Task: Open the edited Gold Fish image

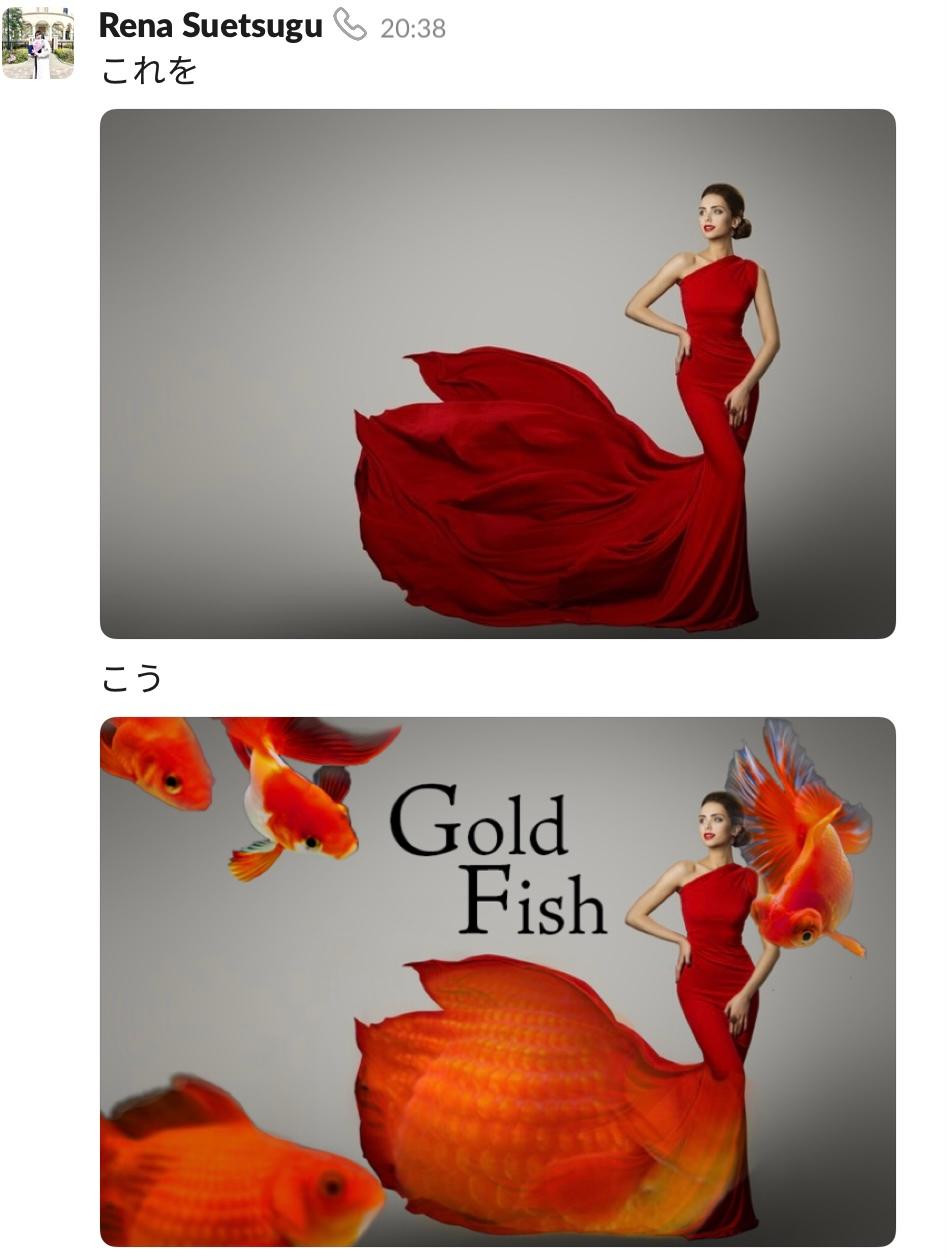Action: pos(497,980)
